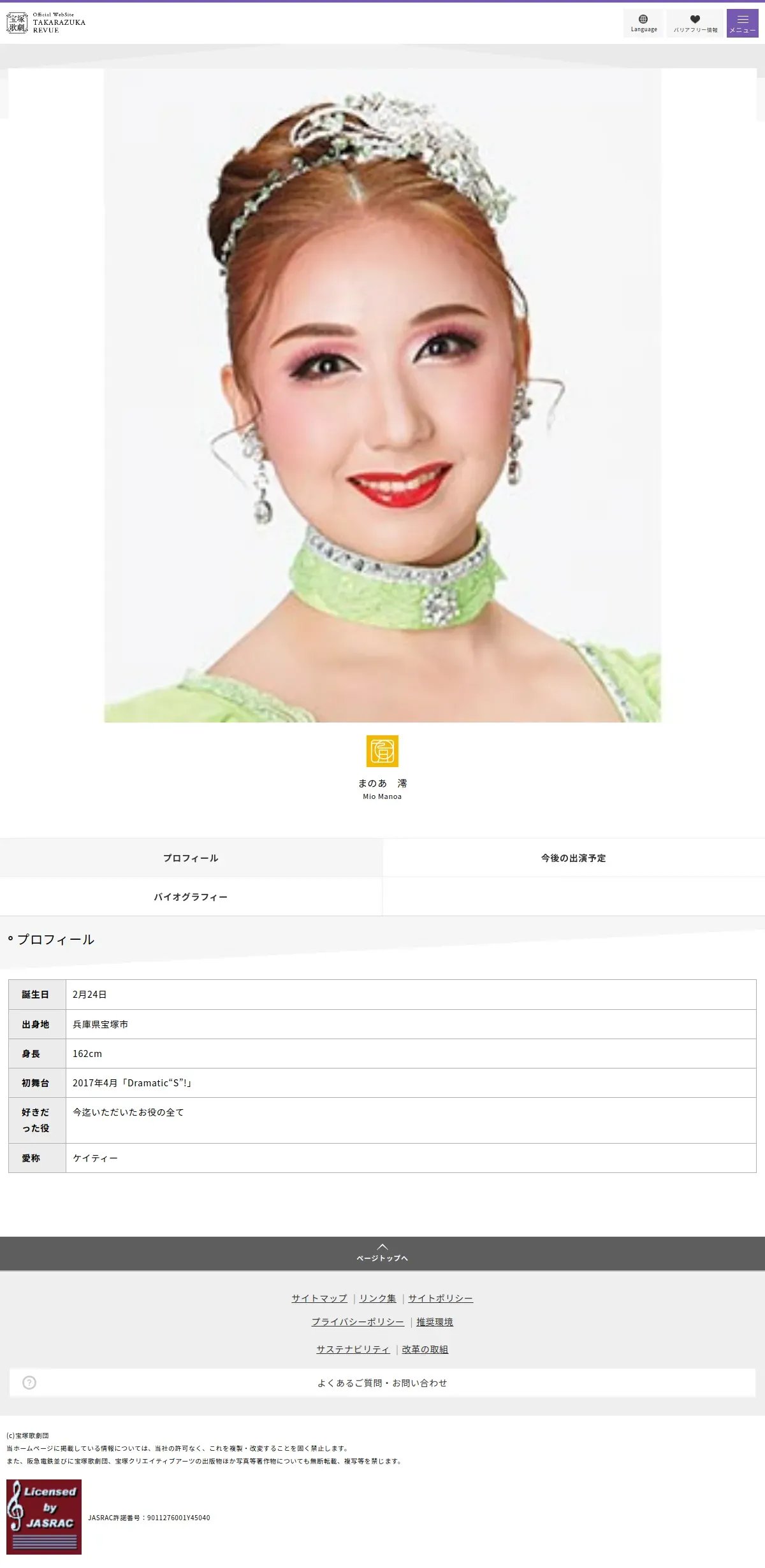The image size is (765, 1568).
Task: Open 改革の取組 link
Action: (425, 1349)
